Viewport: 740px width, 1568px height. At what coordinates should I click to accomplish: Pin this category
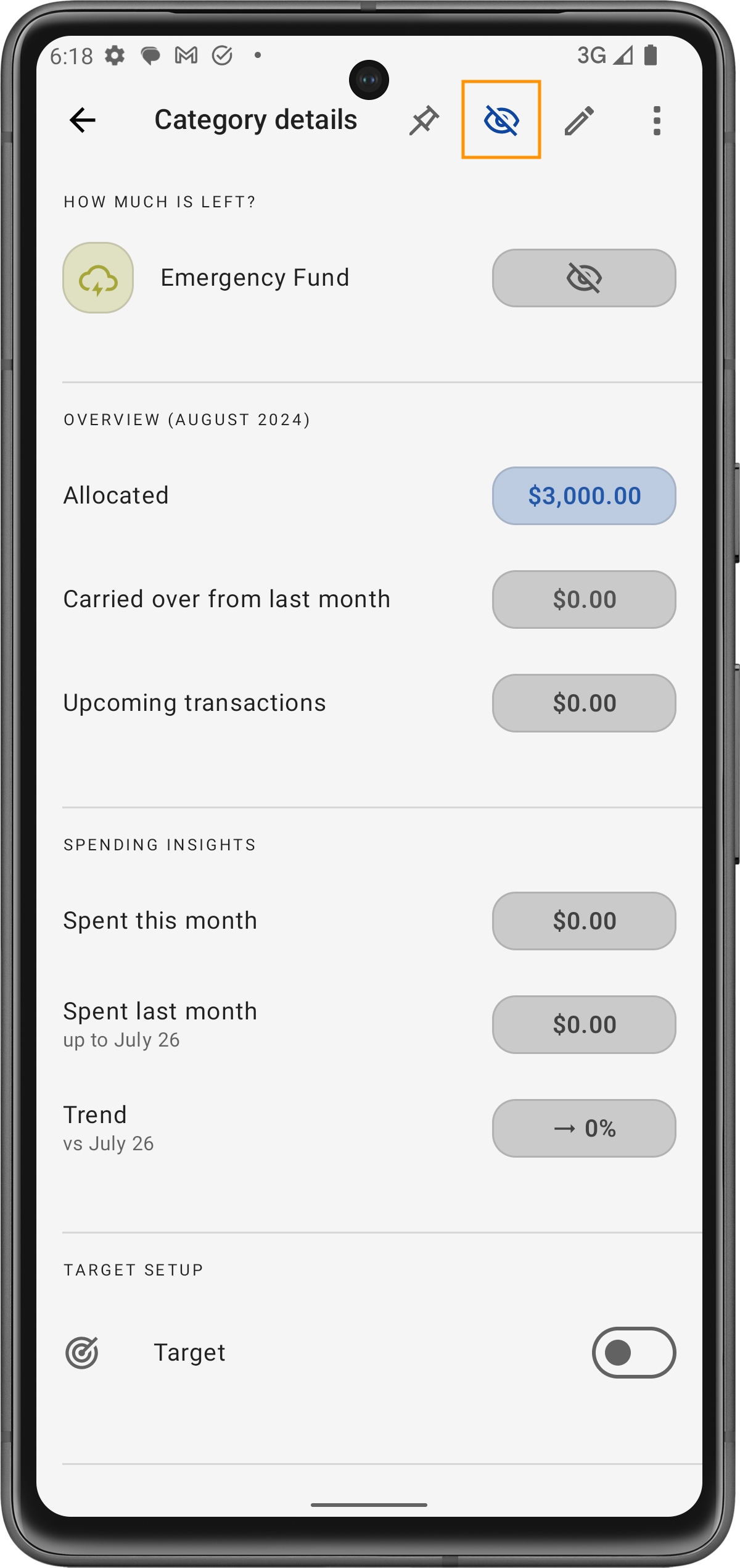coord(424,120)
